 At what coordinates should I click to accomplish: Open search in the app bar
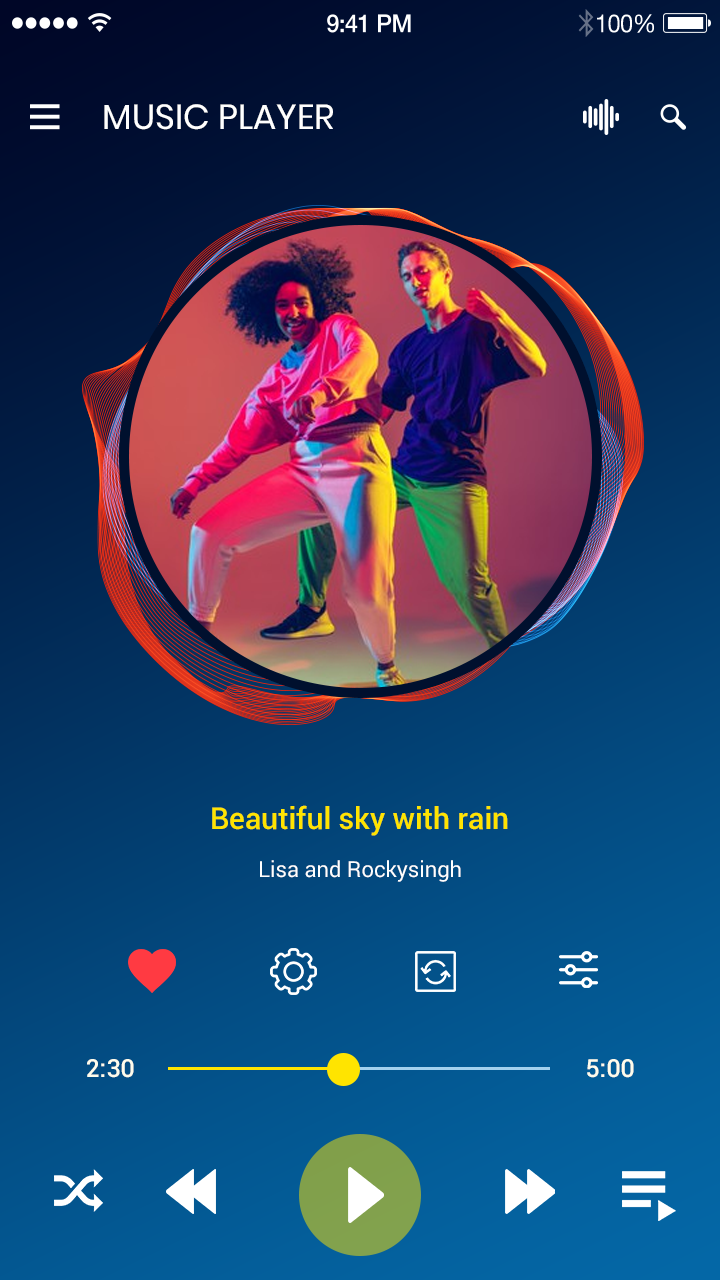tap(673, 118)
